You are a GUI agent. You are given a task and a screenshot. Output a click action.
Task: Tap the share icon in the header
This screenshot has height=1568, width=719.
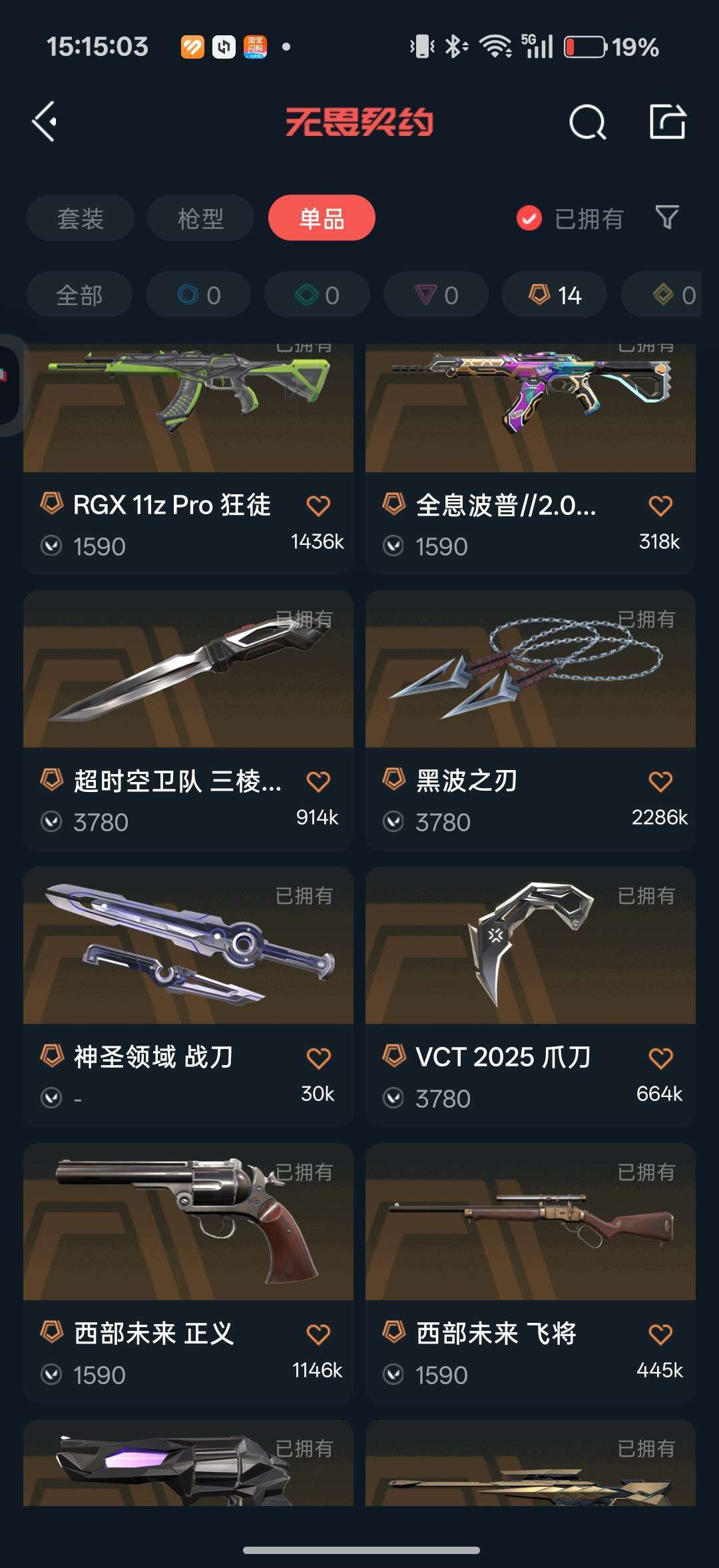pyautogui.click(x=667, y=122)
